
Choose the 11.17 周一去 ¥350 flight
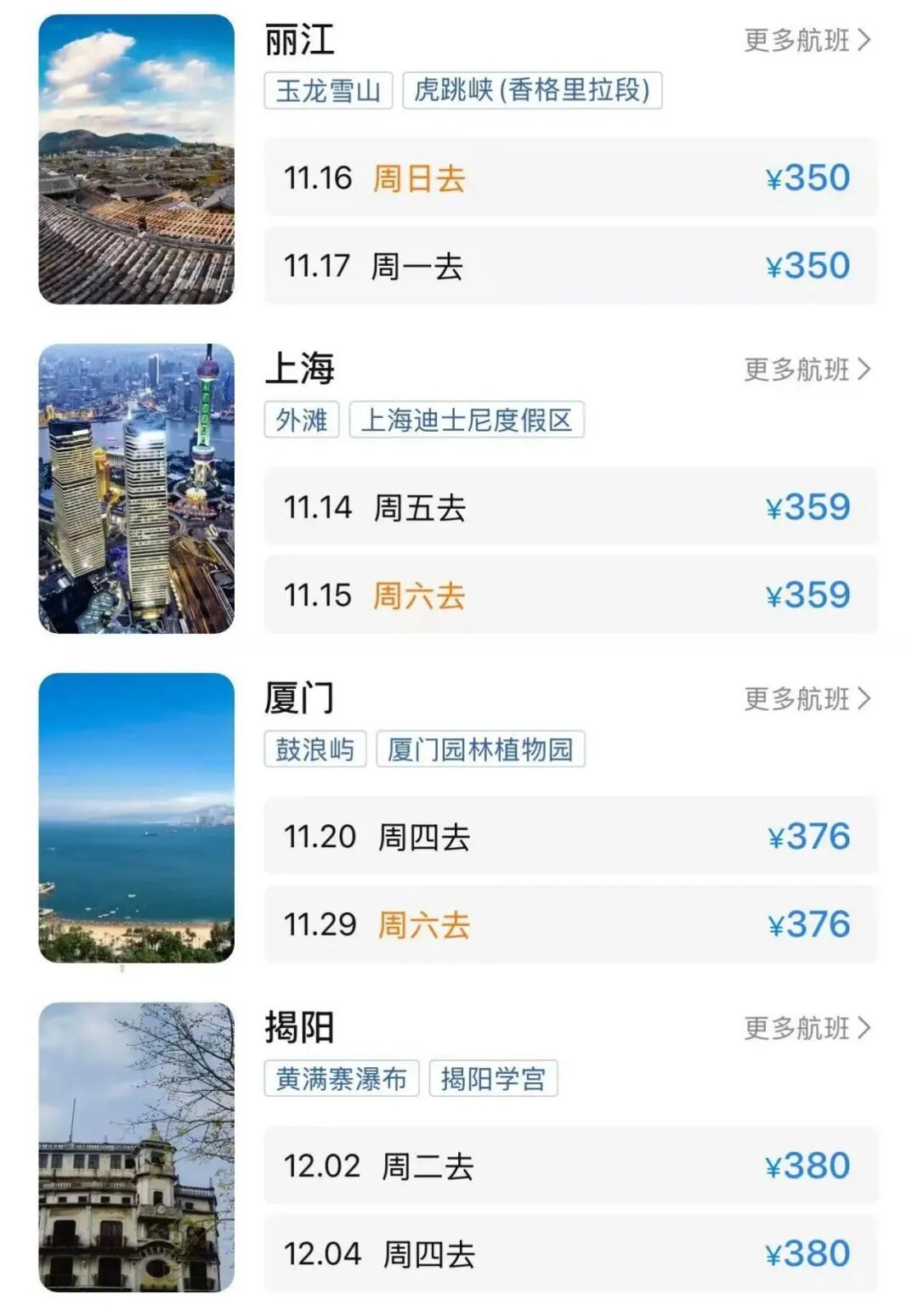[570, 266]
